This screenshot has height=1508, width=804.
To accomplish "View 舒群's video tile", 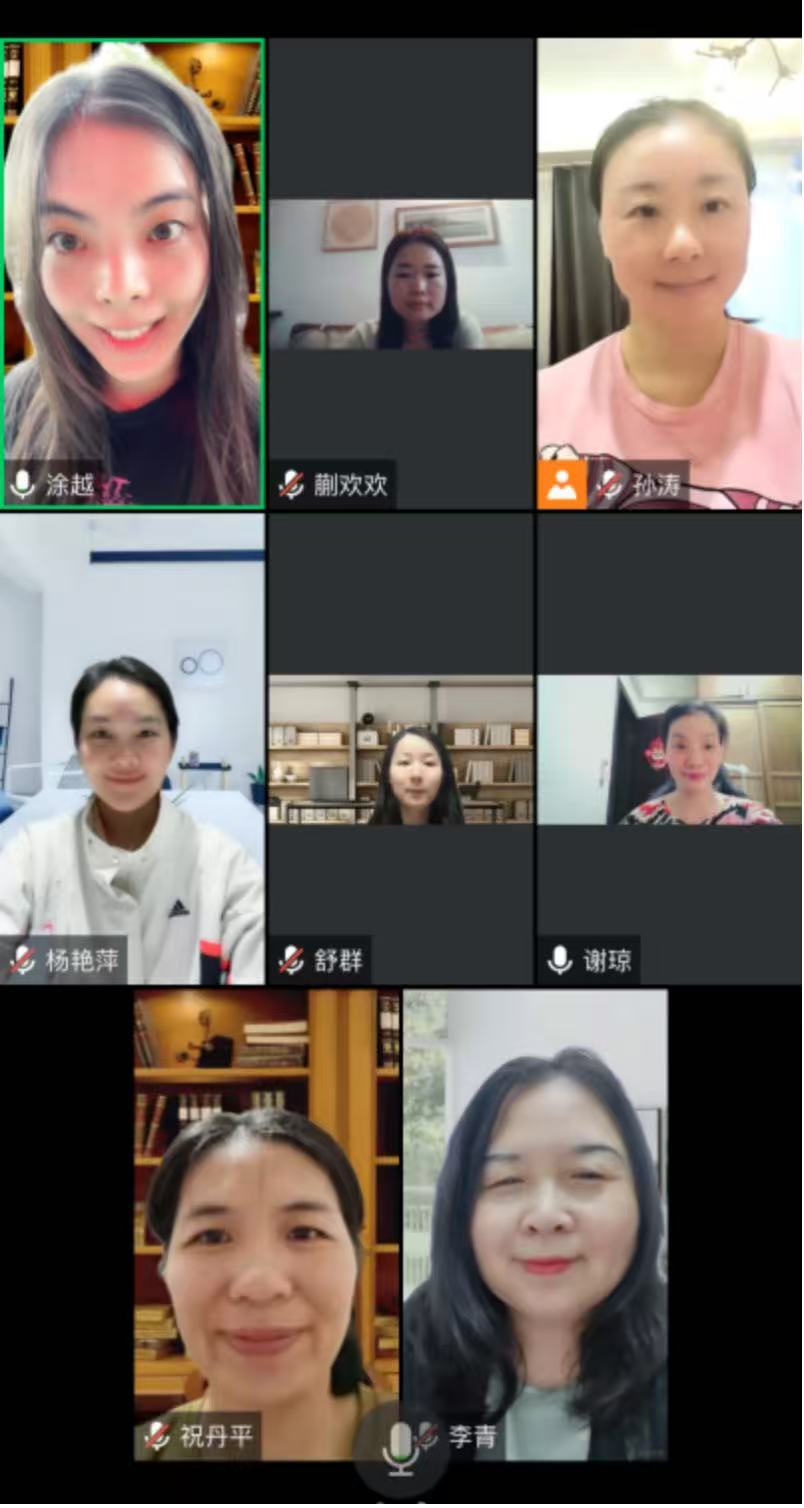I will tap(401, 749).
